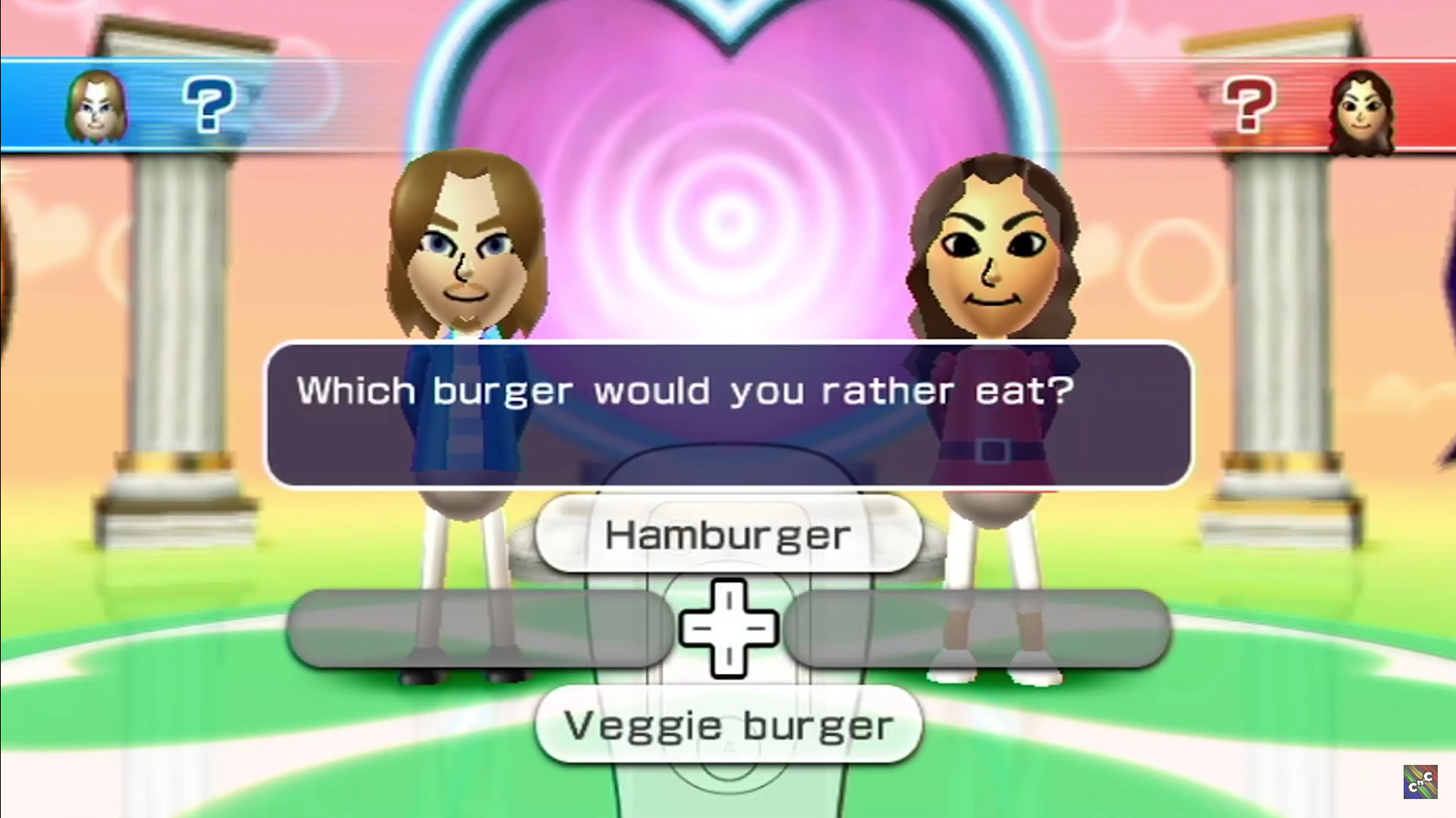
Task: Select the Veggie burger option
Action: 728,725
